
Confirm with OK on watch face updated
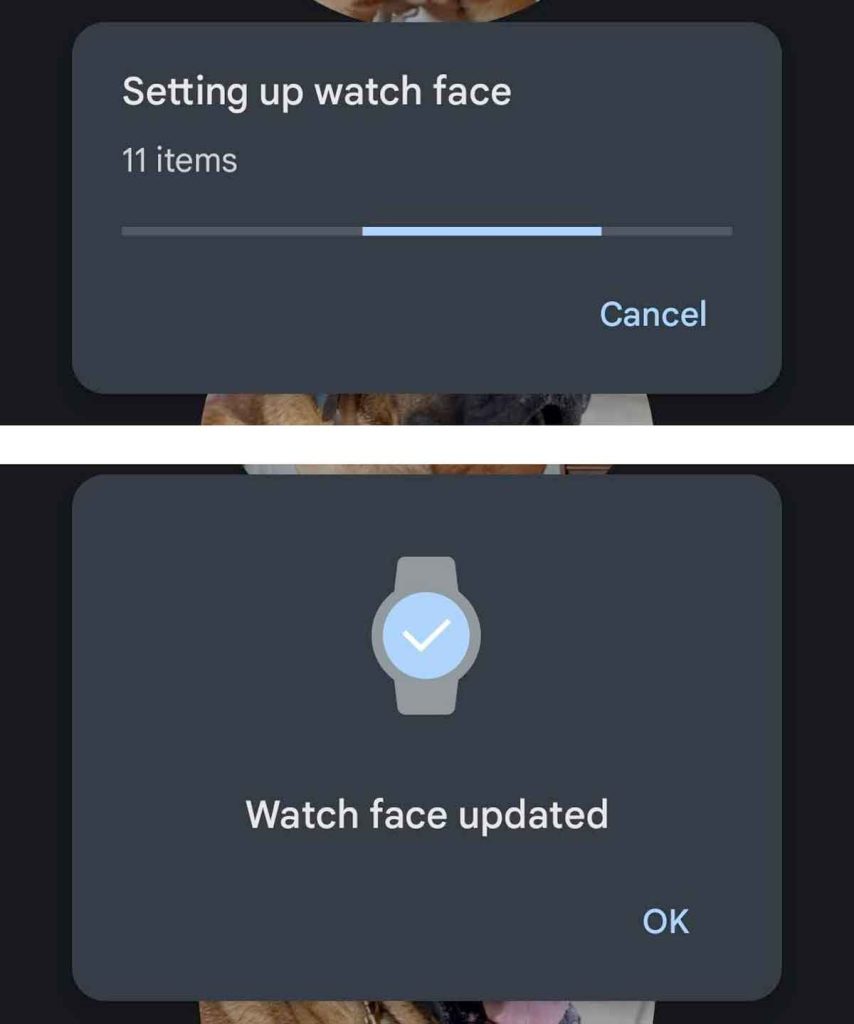point(666,920)
